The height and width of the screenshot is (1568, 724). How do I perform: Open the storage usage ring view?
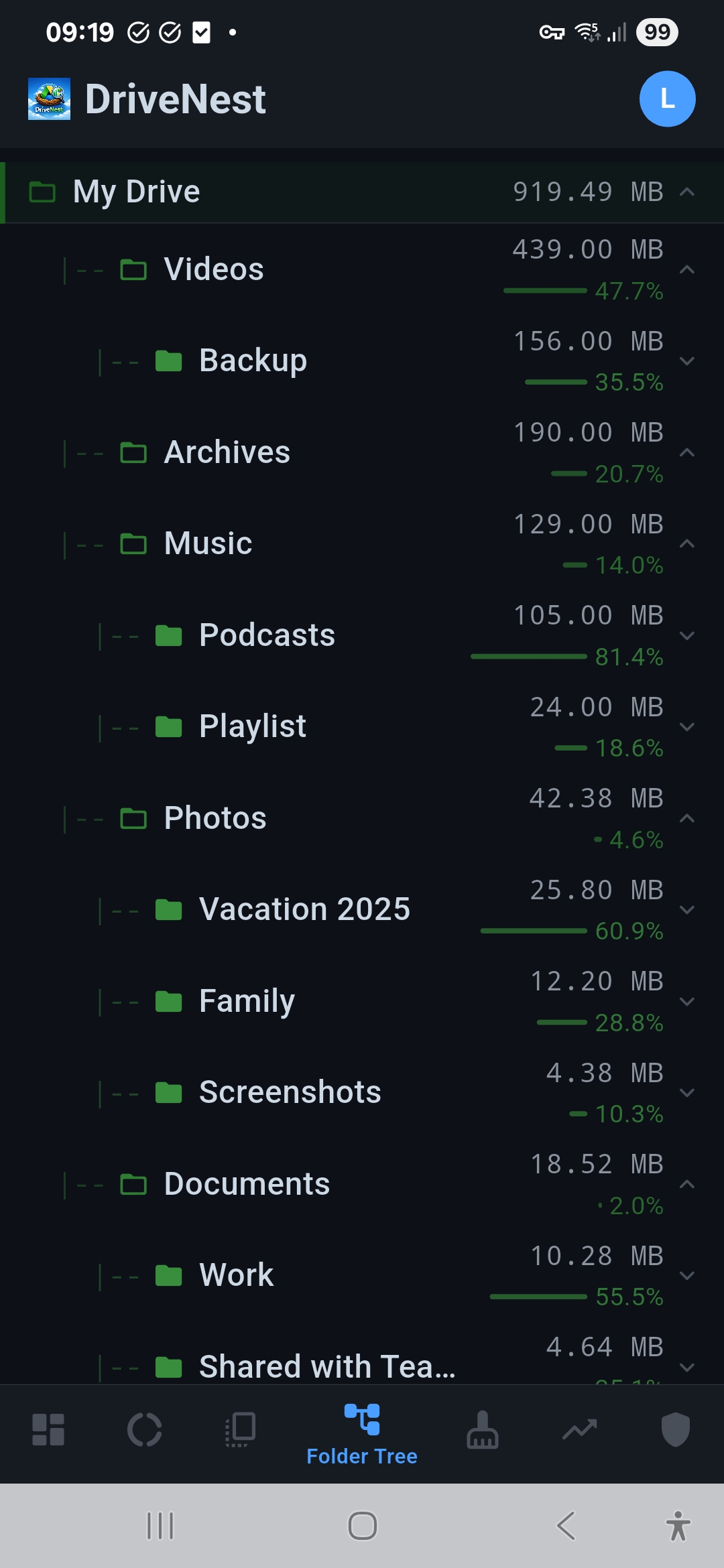pos(145,1429)
